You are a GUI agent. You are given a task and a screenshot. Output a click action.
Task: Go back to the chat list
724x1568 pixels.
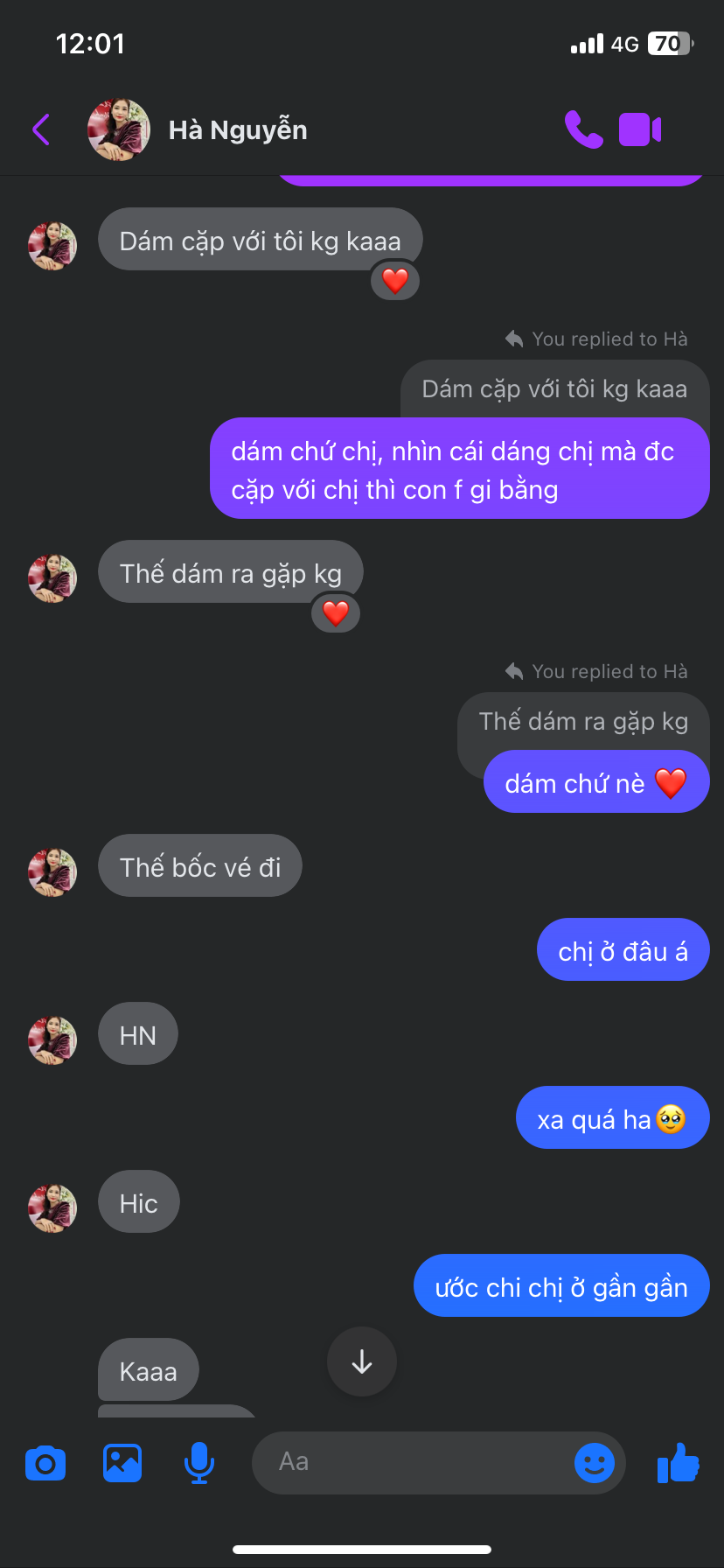[x=41, y=129]
